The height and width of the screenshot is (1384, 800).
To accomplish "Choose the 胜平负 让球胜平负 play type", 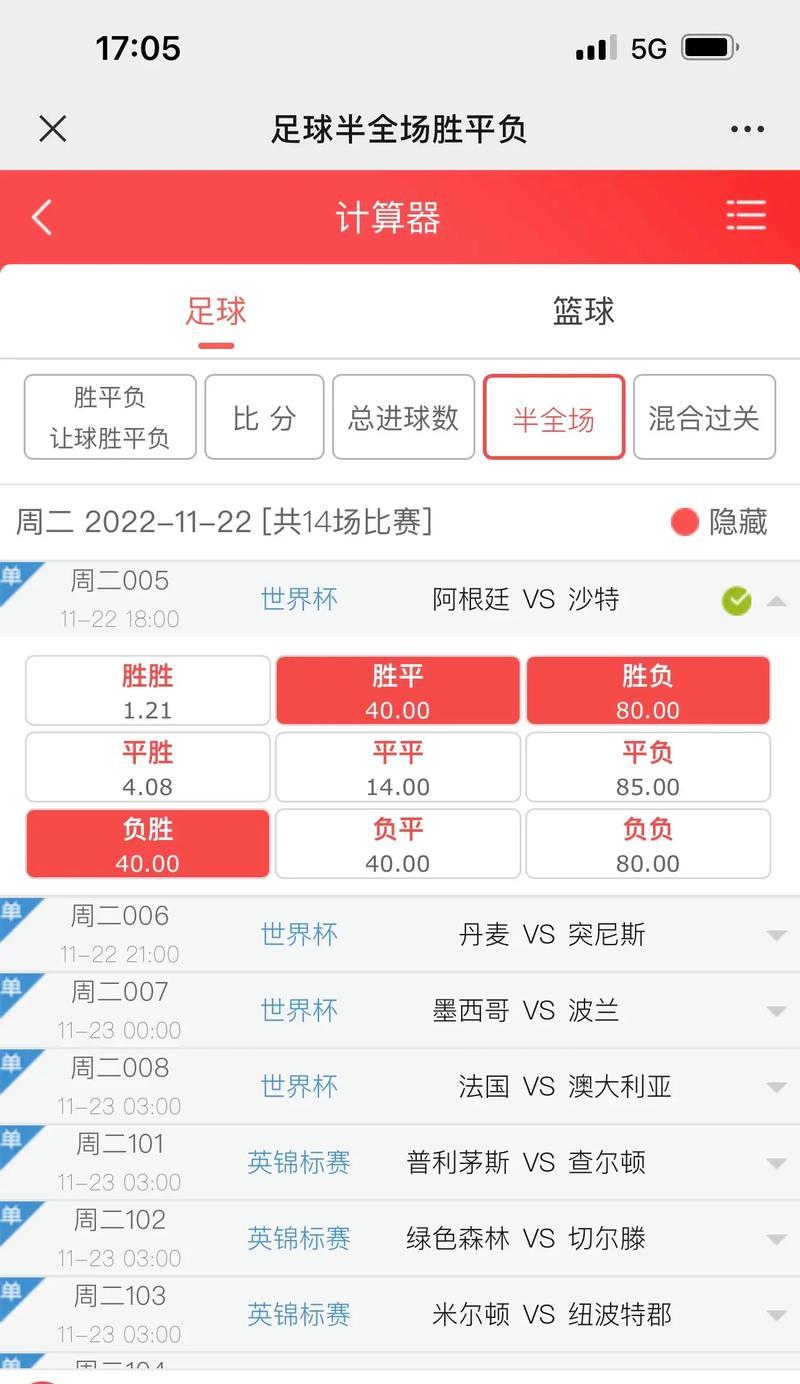I will point(110,417).
